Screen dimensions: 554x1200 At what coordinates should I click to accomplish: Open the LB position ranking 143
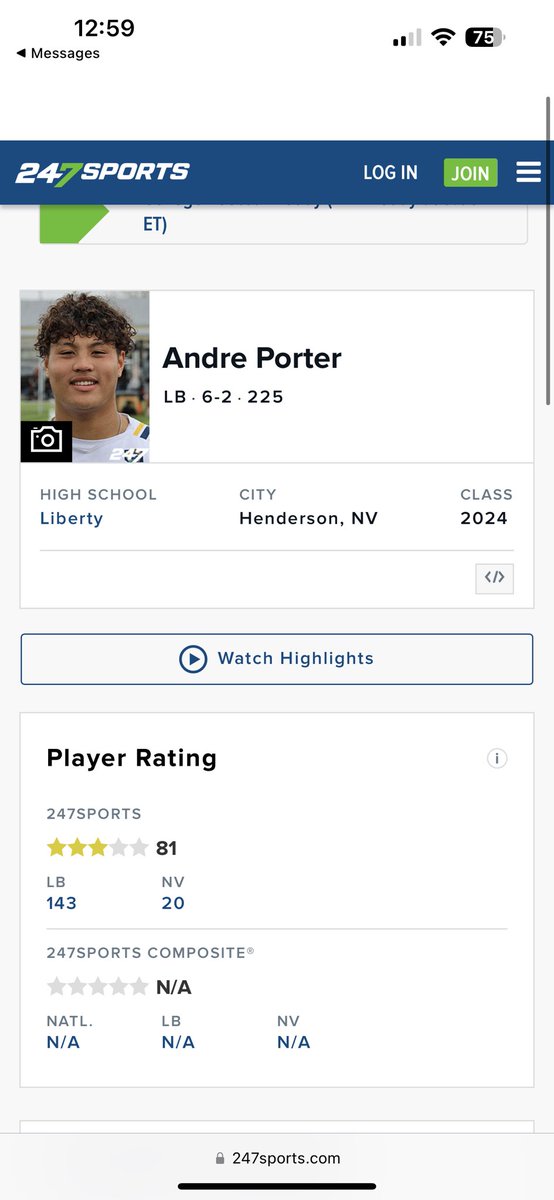pos(61,903)
